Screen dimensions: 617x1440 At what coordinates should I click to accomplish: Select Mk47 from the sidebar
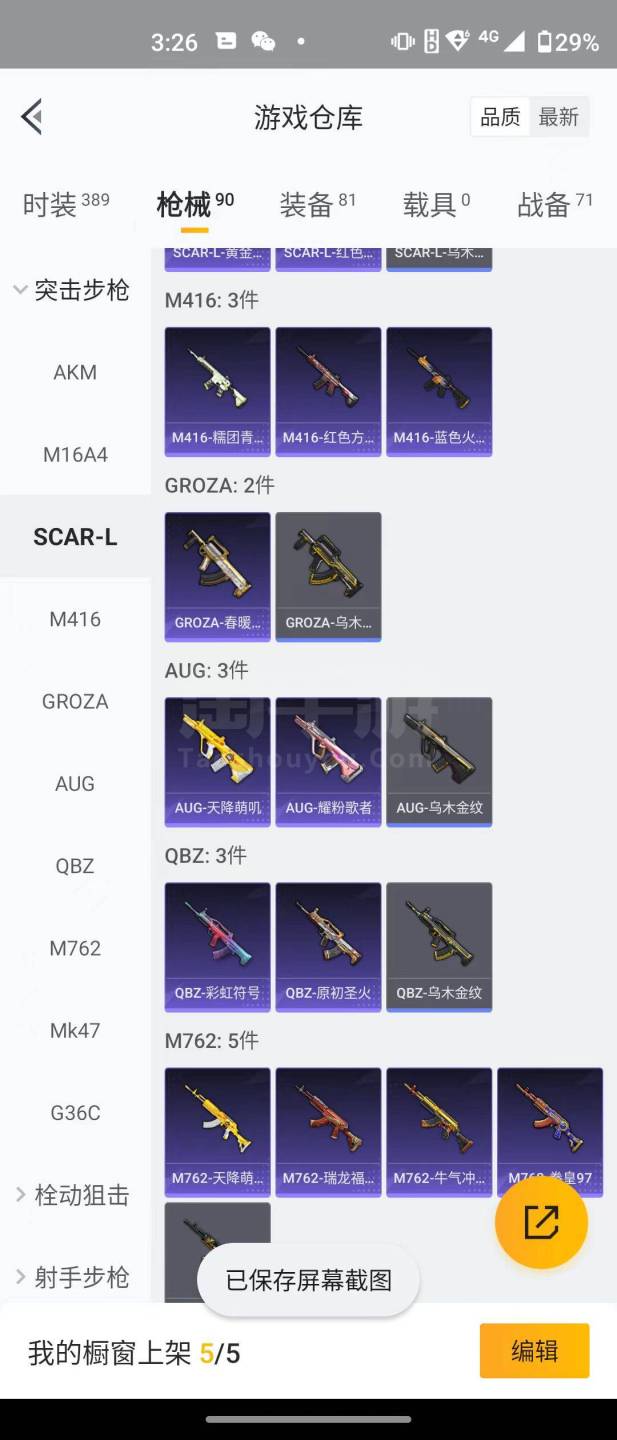click(75, 1031)
